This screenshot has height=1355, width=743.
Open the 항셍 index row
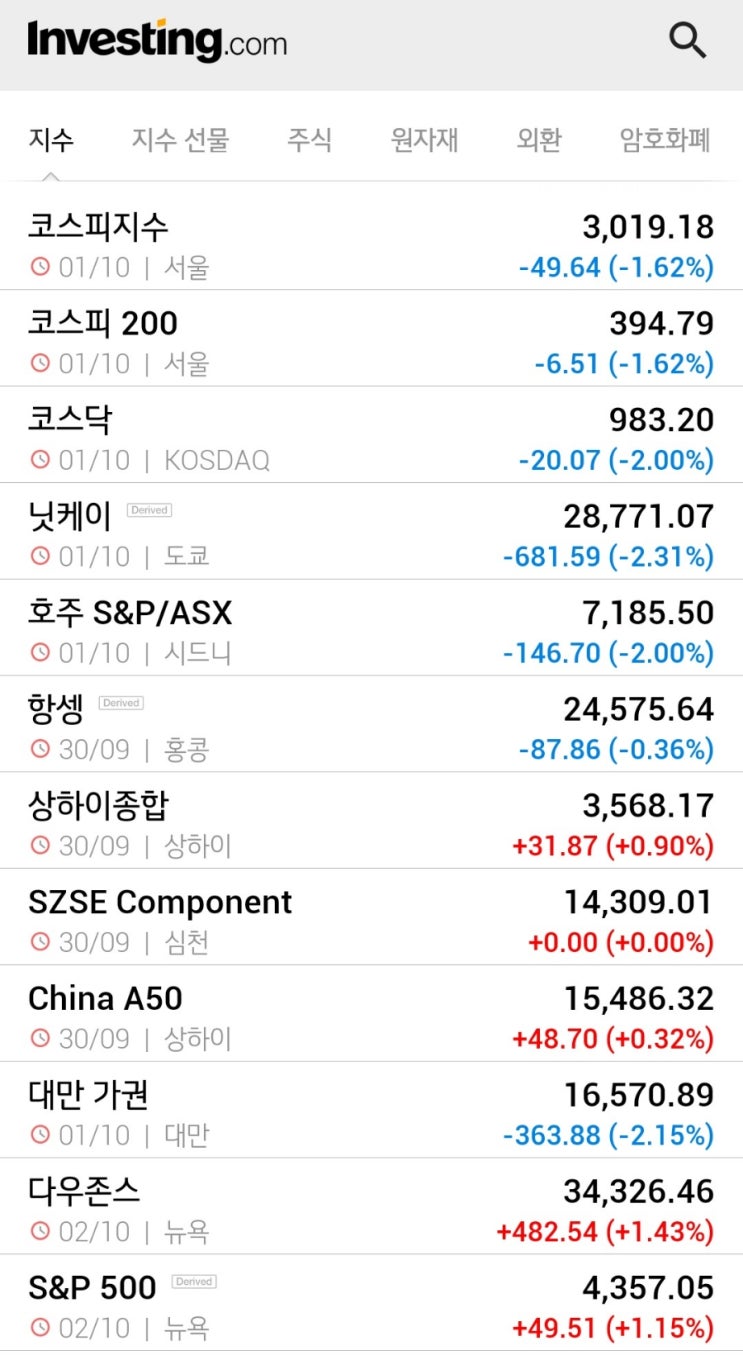pos(371,724)
